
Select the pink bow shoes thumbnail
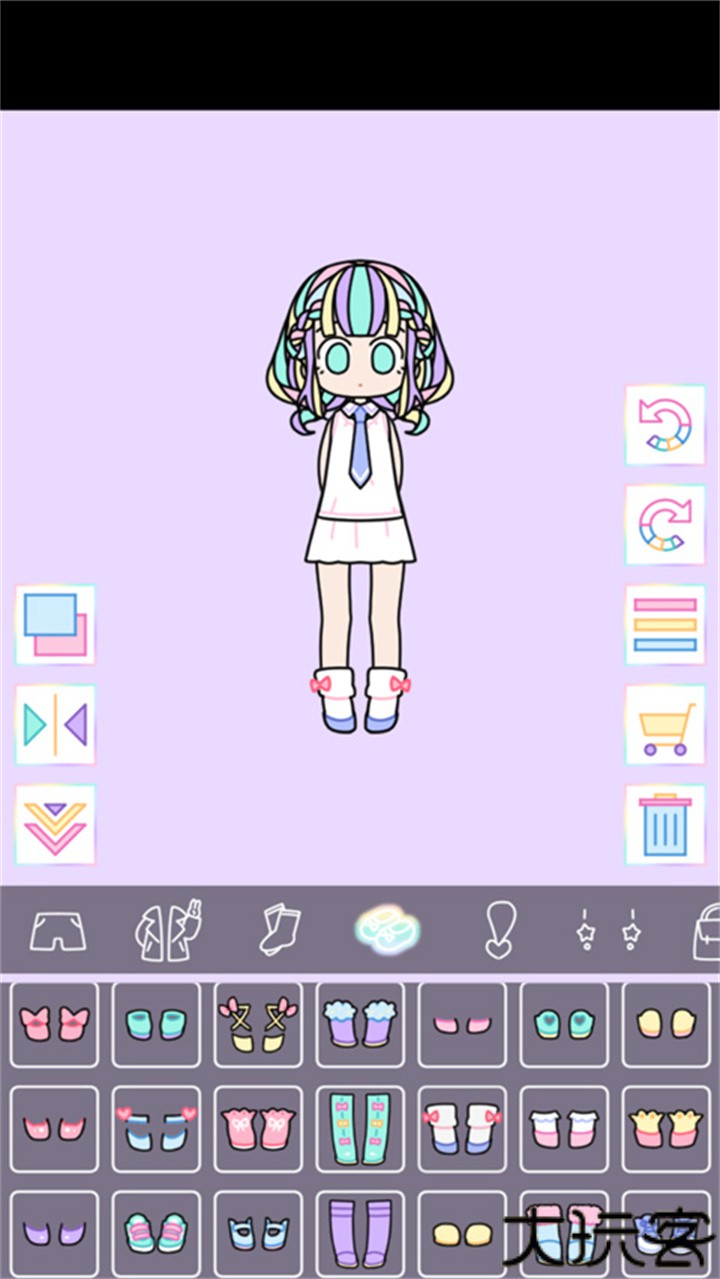coord(55,1024)
